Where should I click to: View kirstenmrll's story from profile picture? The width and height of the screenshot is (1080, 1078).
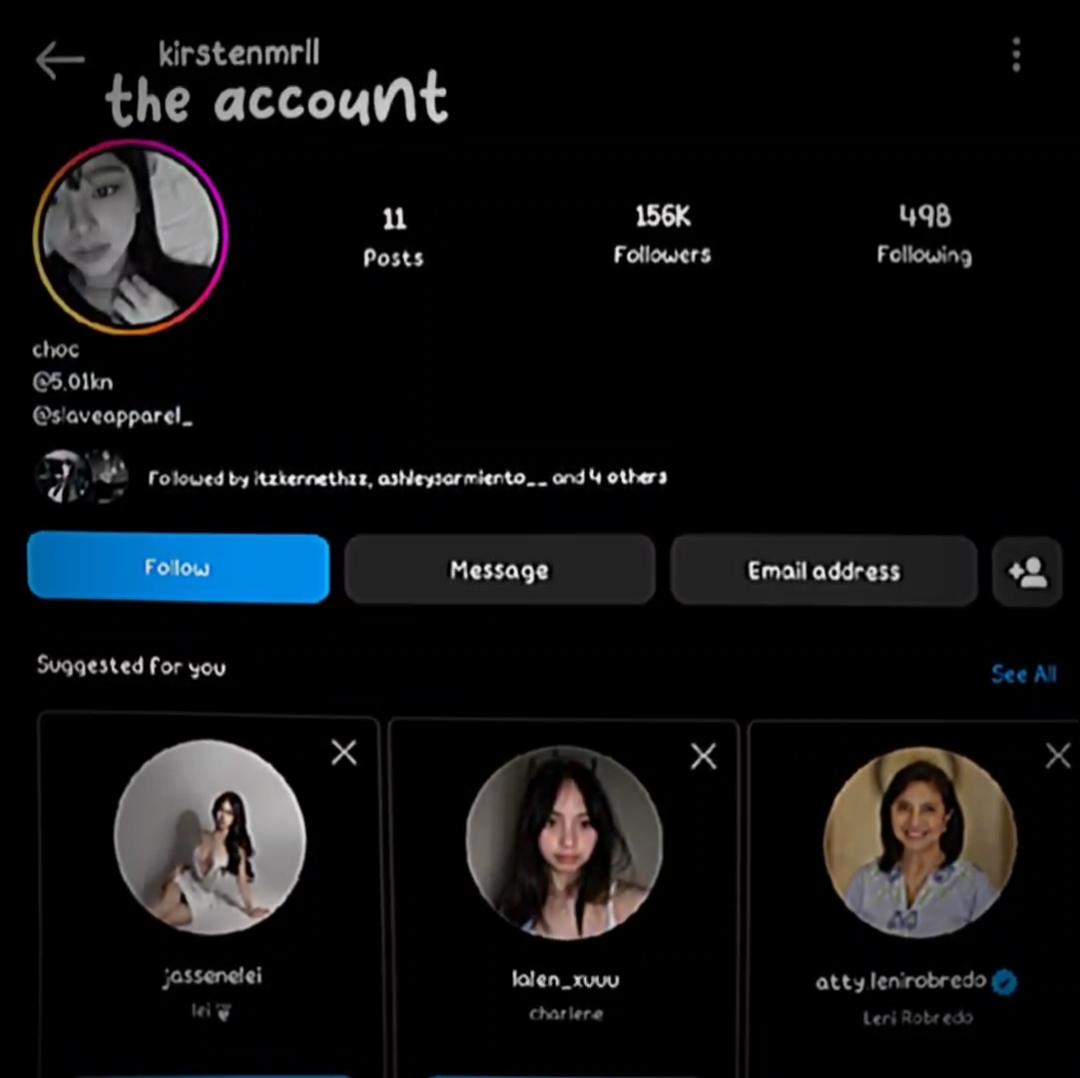[130, 236]
